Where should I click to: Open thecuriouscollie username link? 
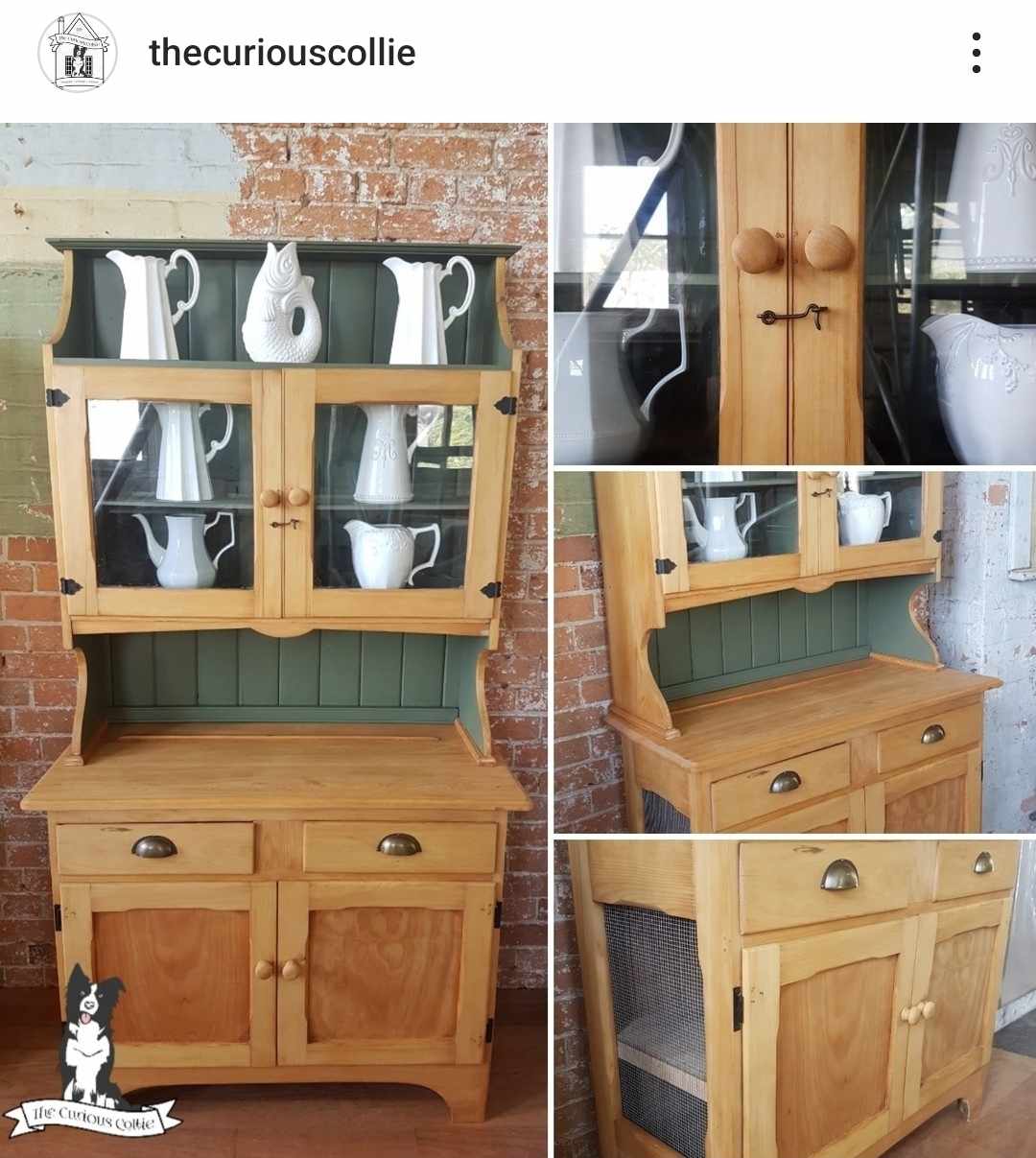[282, 53]
